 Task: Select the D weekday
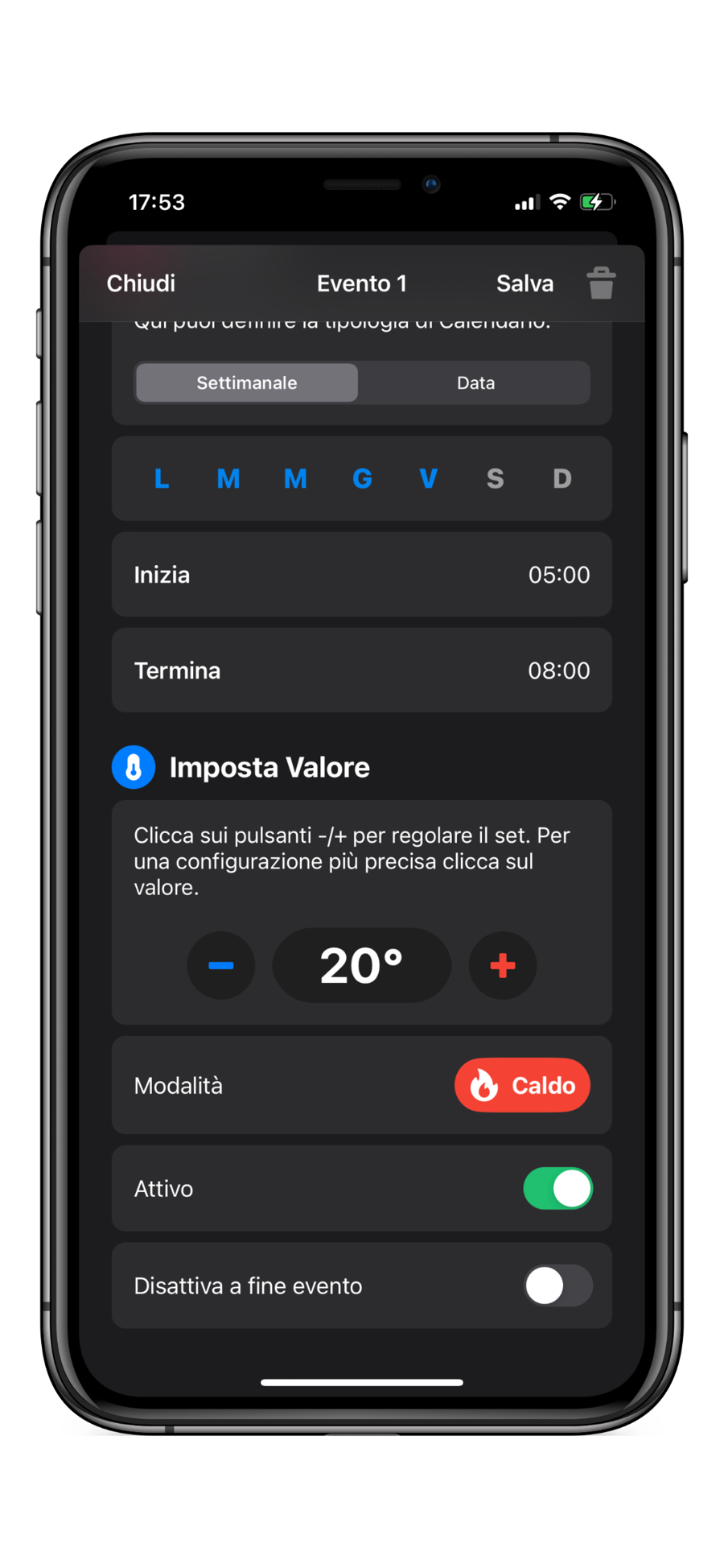(x=562, y=479)
